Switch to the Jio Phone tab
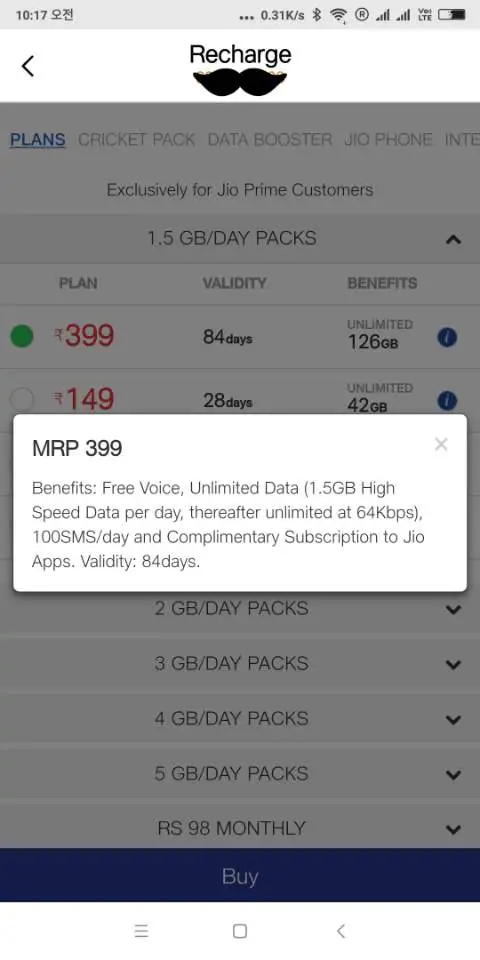Image resolution: width=480 pixels, height=960 pixels. [388, 140]
